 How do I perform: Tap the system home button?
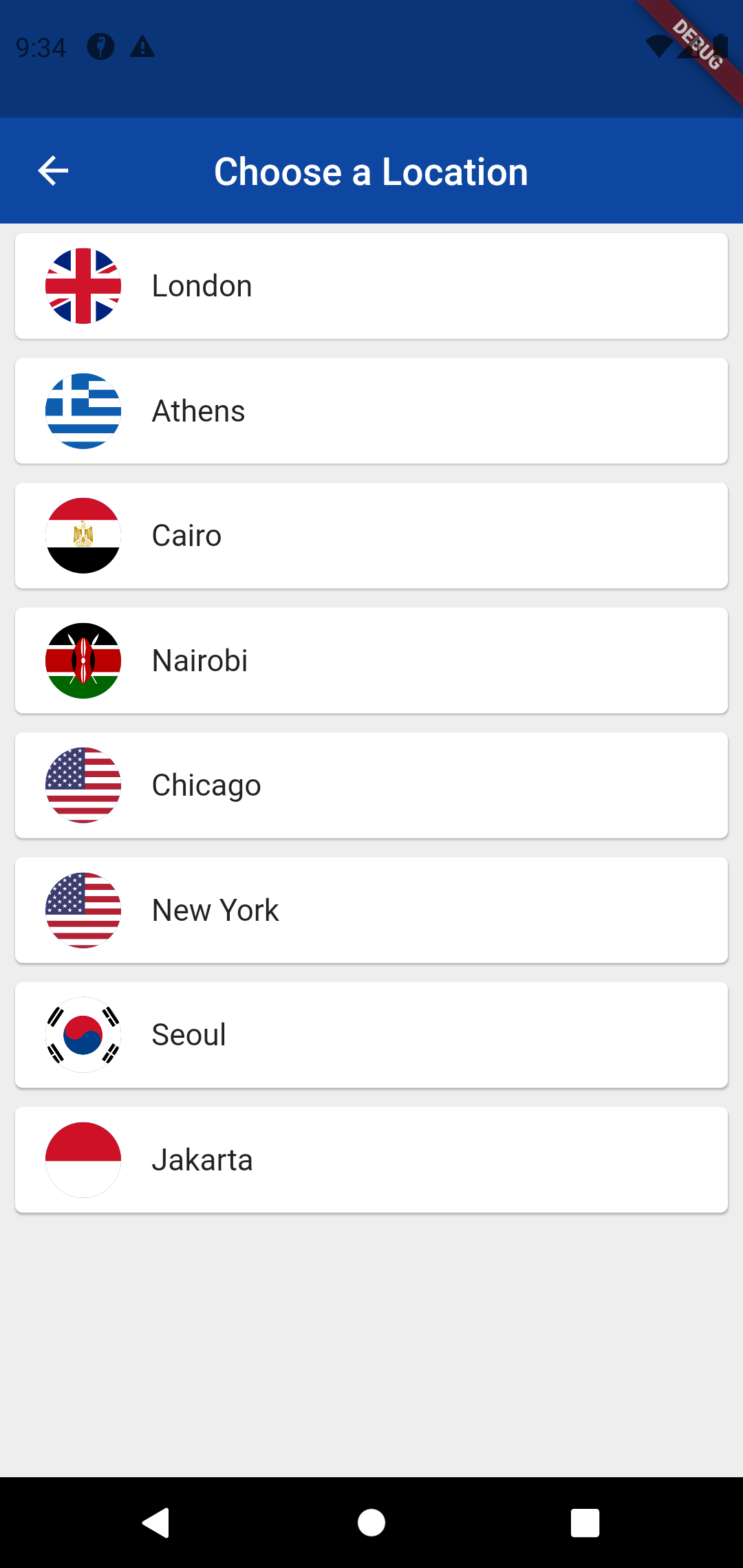click(371, 1523)
